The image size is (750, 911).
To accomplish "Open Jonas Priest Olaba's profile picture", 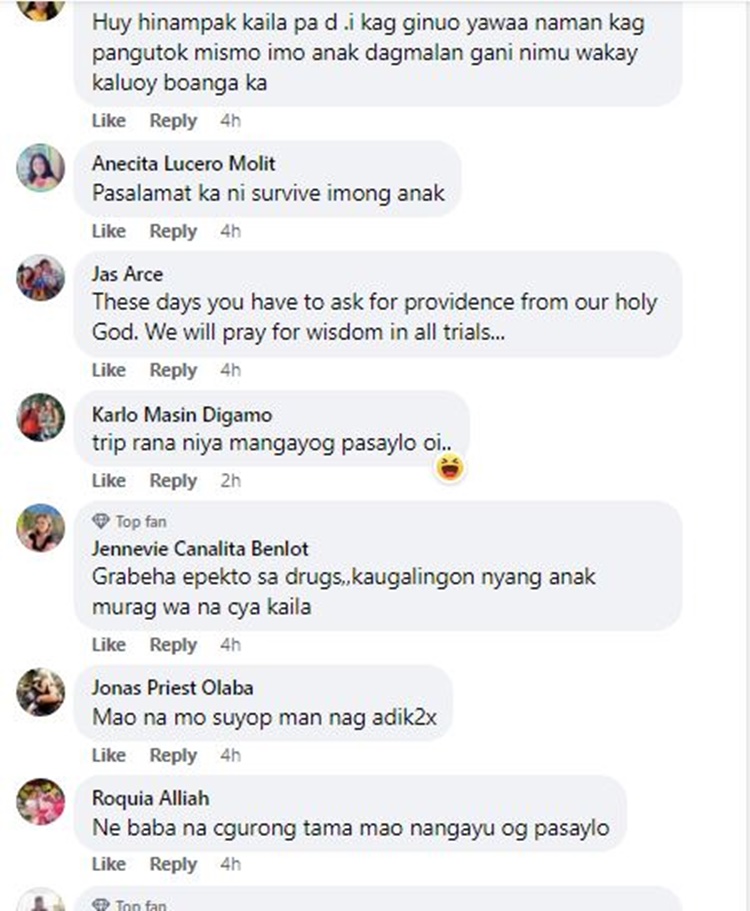I will tap(41, 692).
